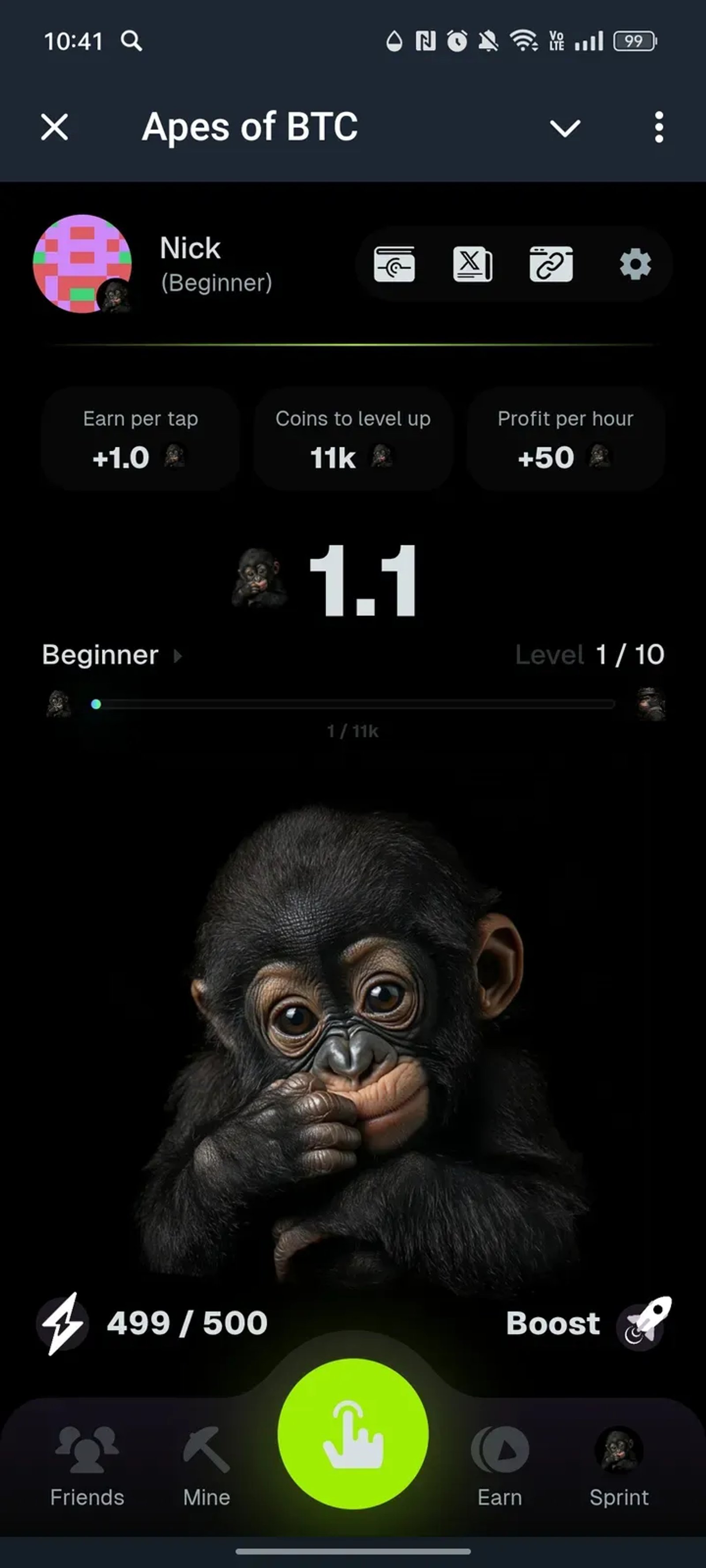The width and height of the screenshot is (706, 1568).
Task: Close the Apes of BTC mini app
Action: pyautogui.click(x=55, y=127)
